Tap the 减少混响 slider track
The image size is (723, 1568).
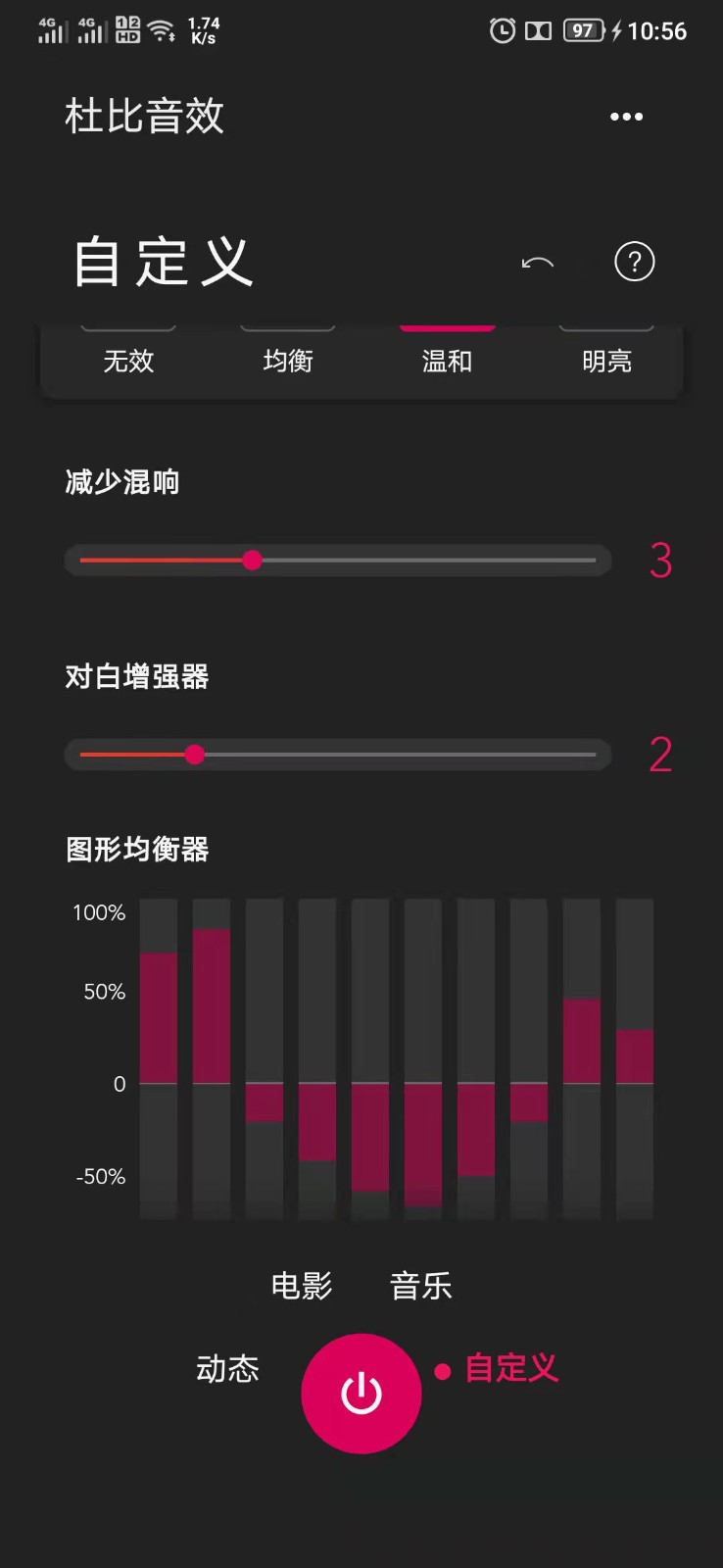pyautogui.click(x=338, y=561)
